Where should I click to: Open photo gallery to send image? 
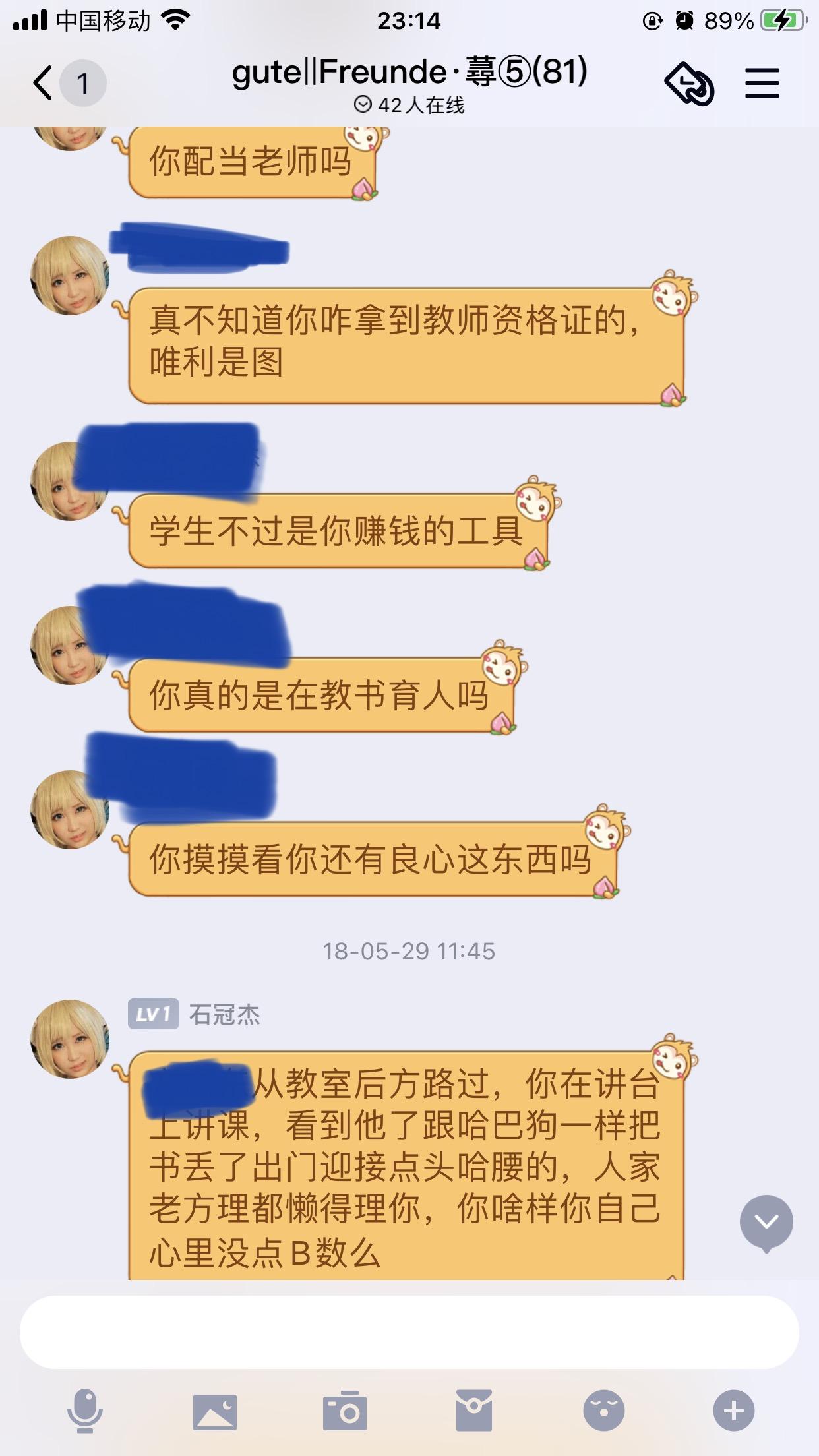click(x=215, y=1411)
